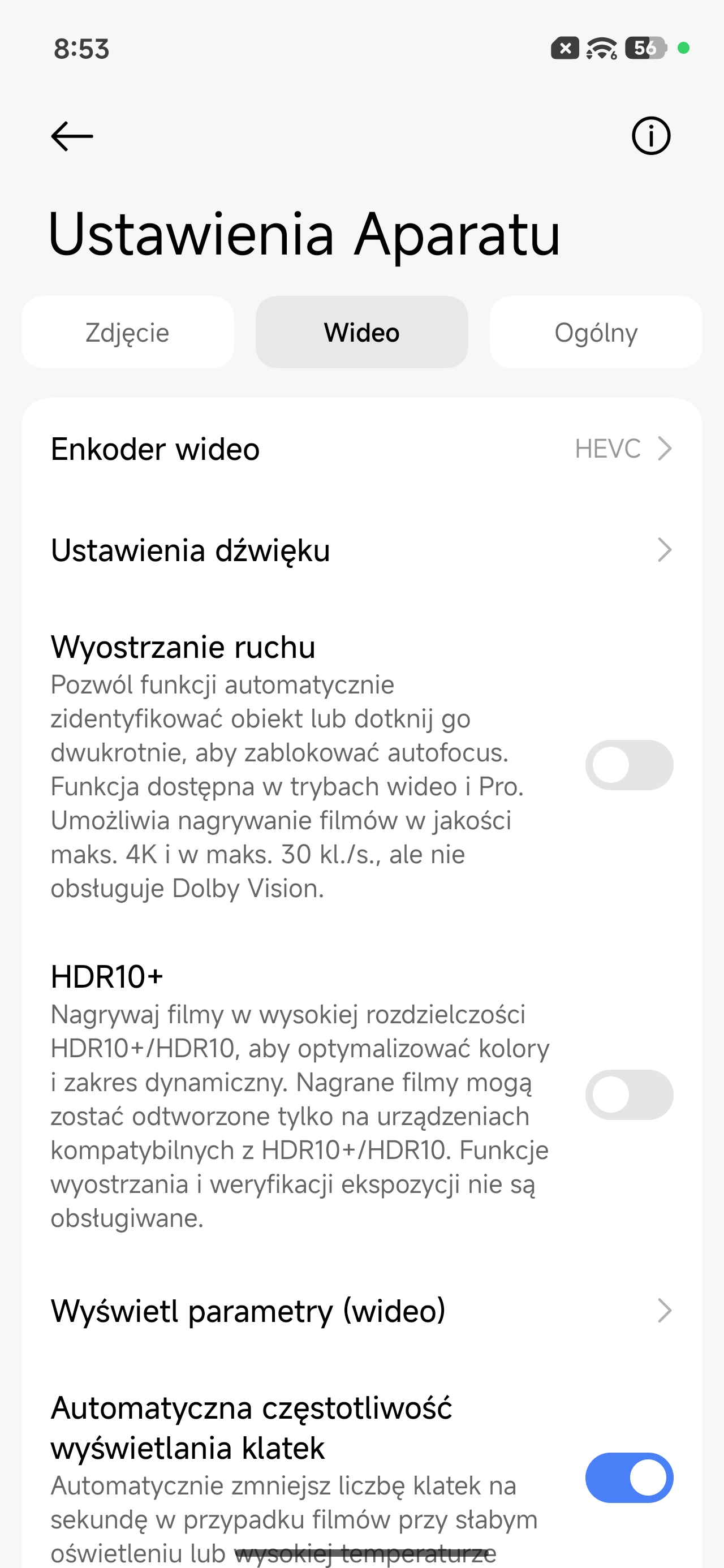The width and height of the screenshot is (724, 1568).
Task: Switch to the Zdjęcie tab
Action: click(127, 333)
